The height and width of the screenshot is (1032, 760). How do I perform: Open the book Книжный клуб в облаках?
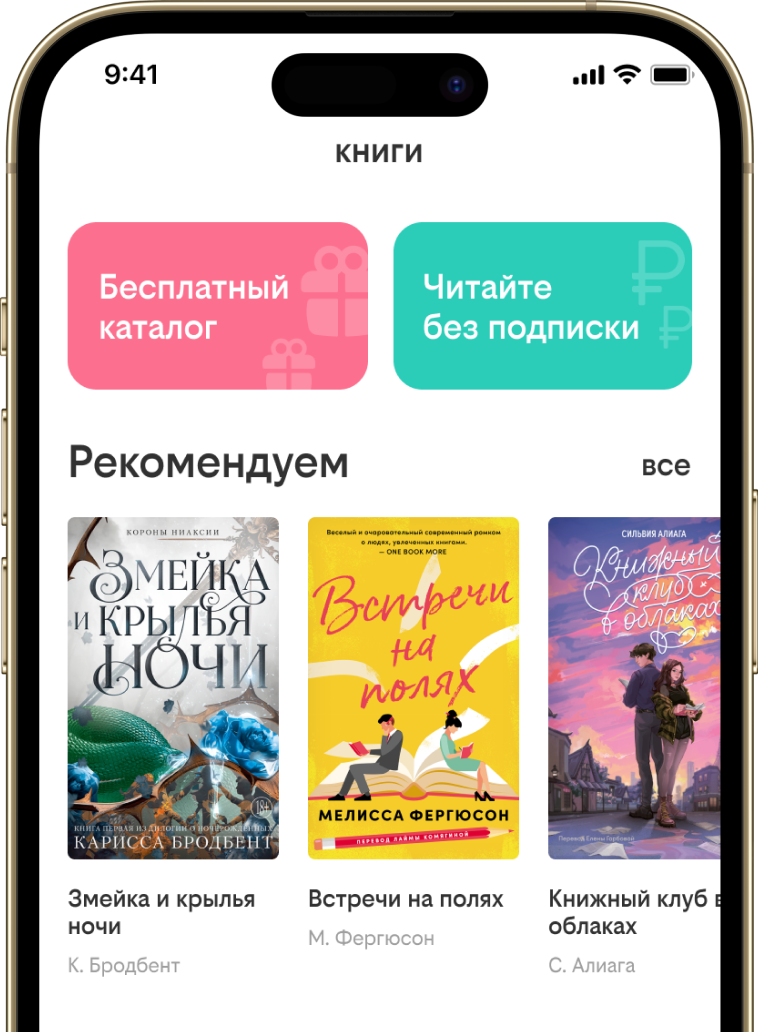click(x=634, y=688)
